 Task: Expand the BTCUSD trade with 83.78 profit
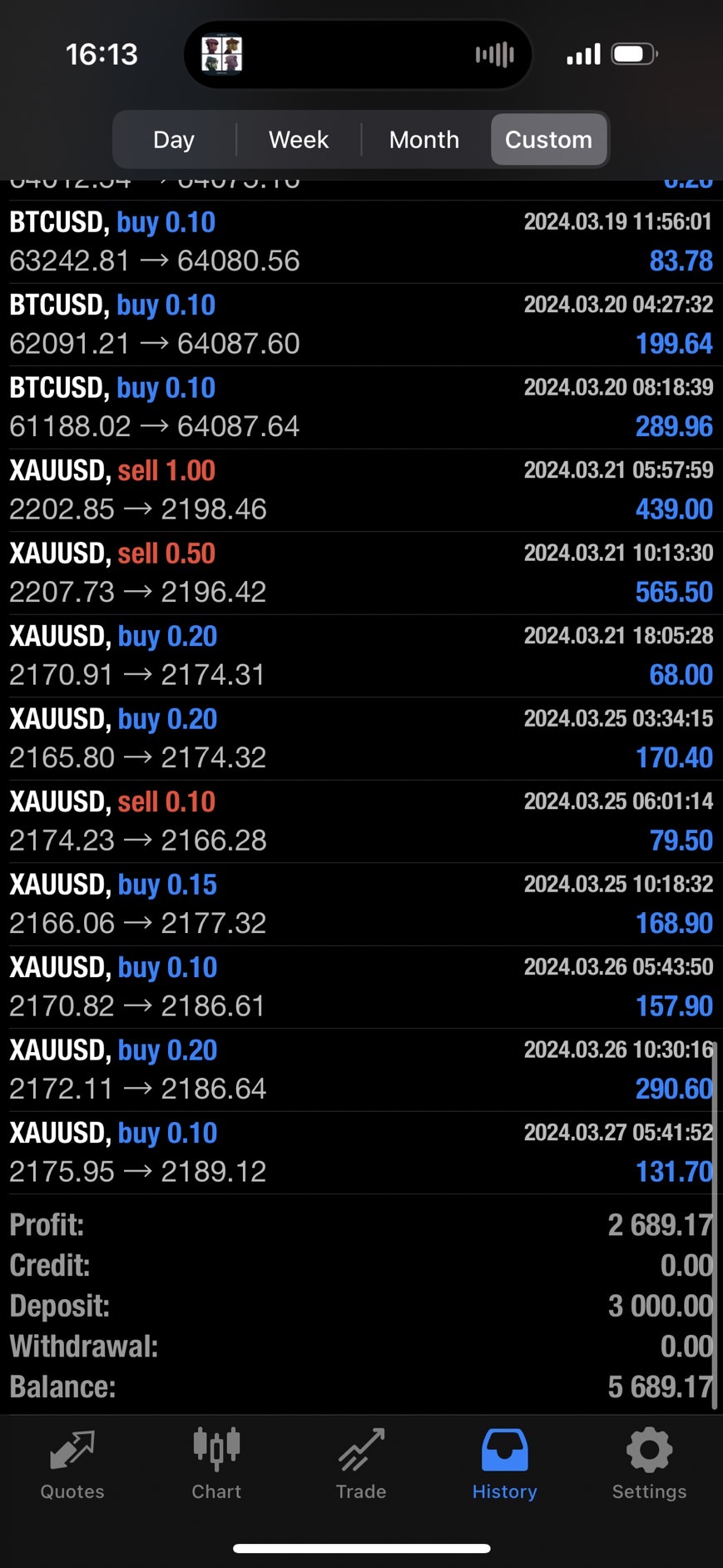click(361, 241)
